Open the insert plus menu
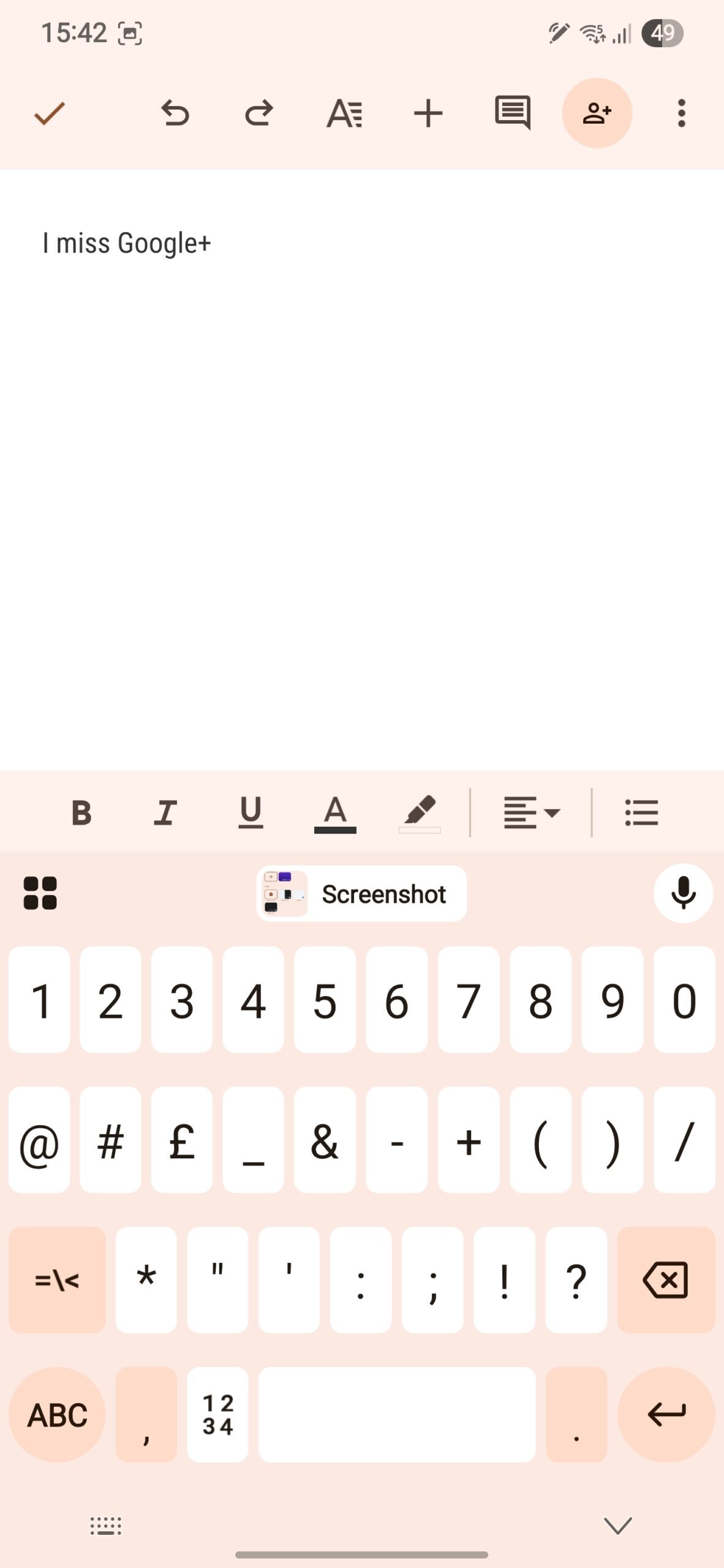This screenshot has height=1568, width=724. point(428,113)
